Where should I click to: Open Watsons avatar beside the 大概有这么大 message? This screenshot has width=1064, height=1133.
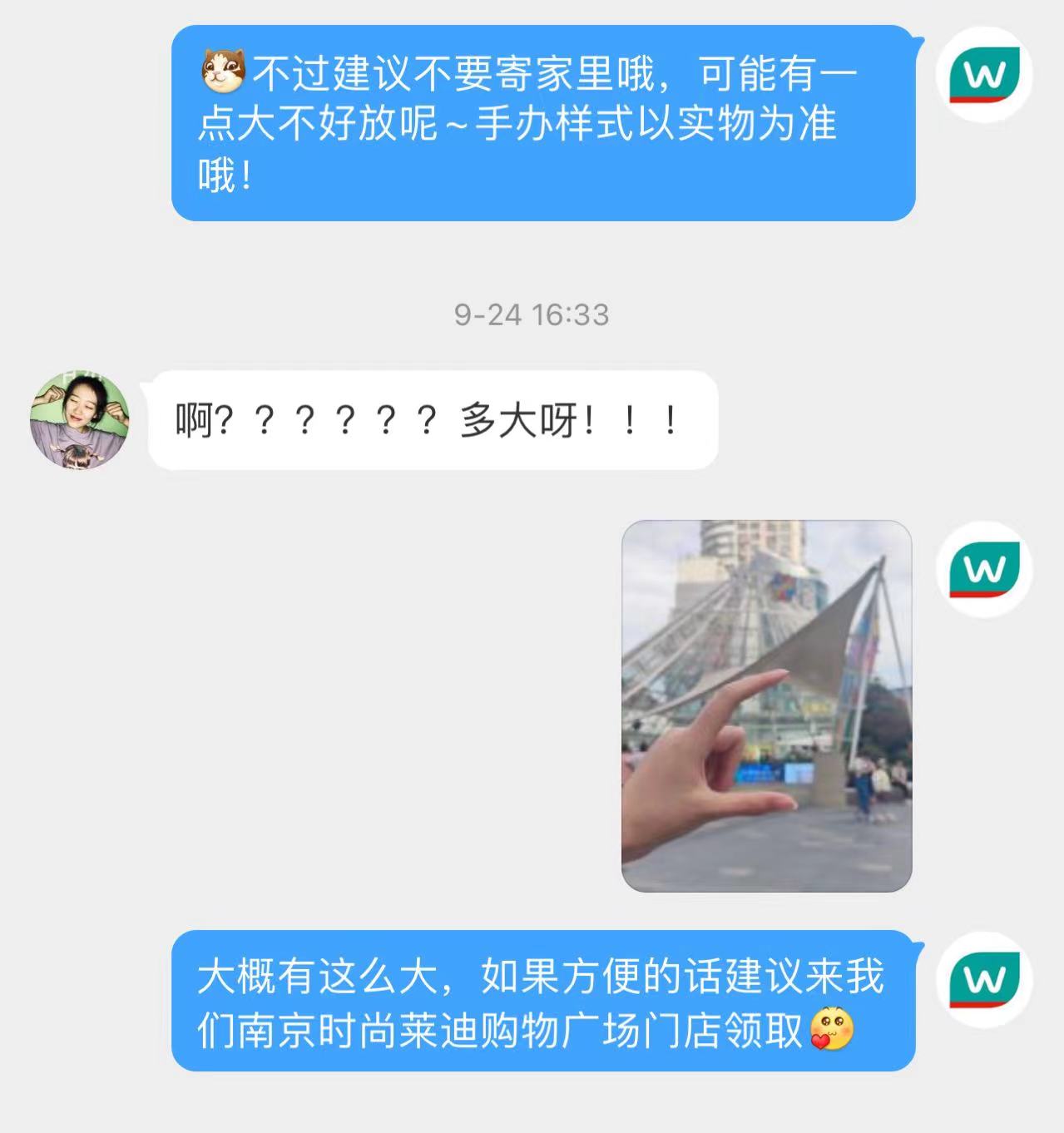coord(984,980)
